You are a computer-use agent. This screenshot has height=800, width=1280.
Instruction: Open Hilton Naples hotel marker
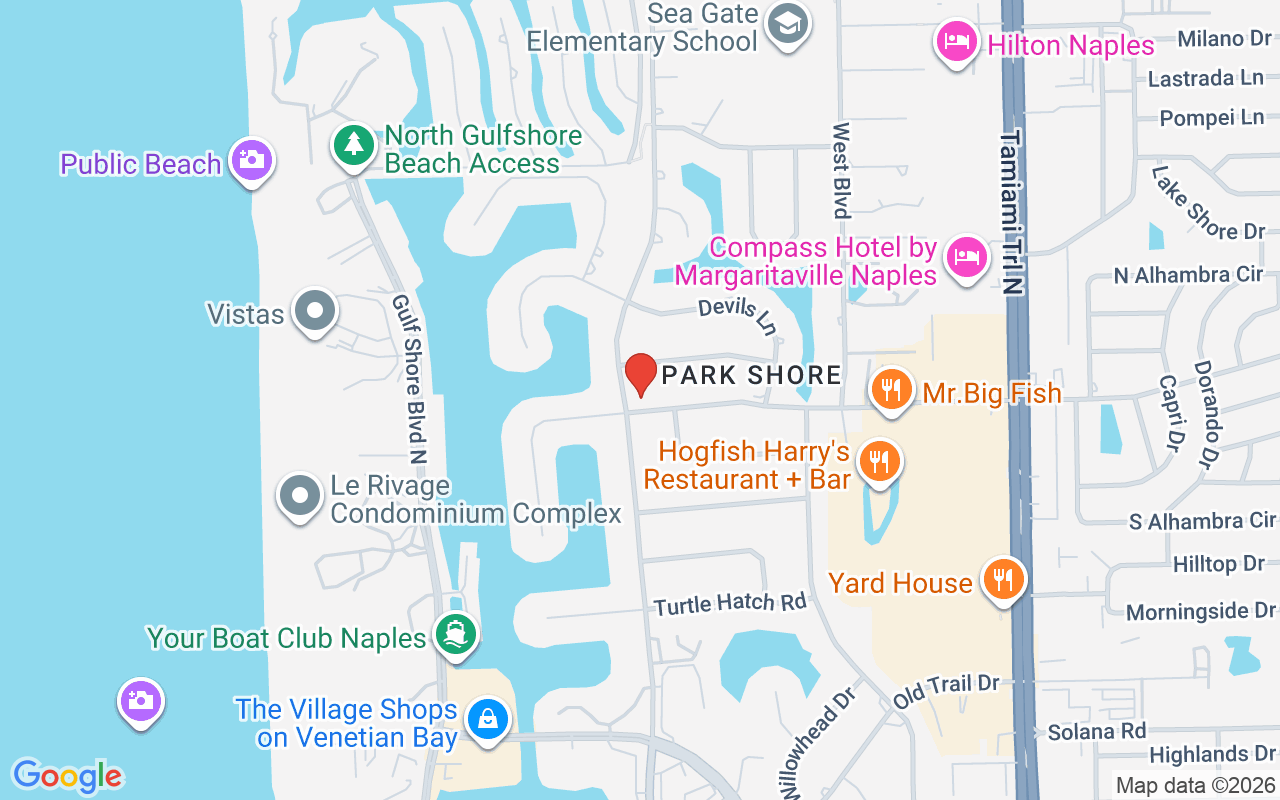[x=957, y=42]
